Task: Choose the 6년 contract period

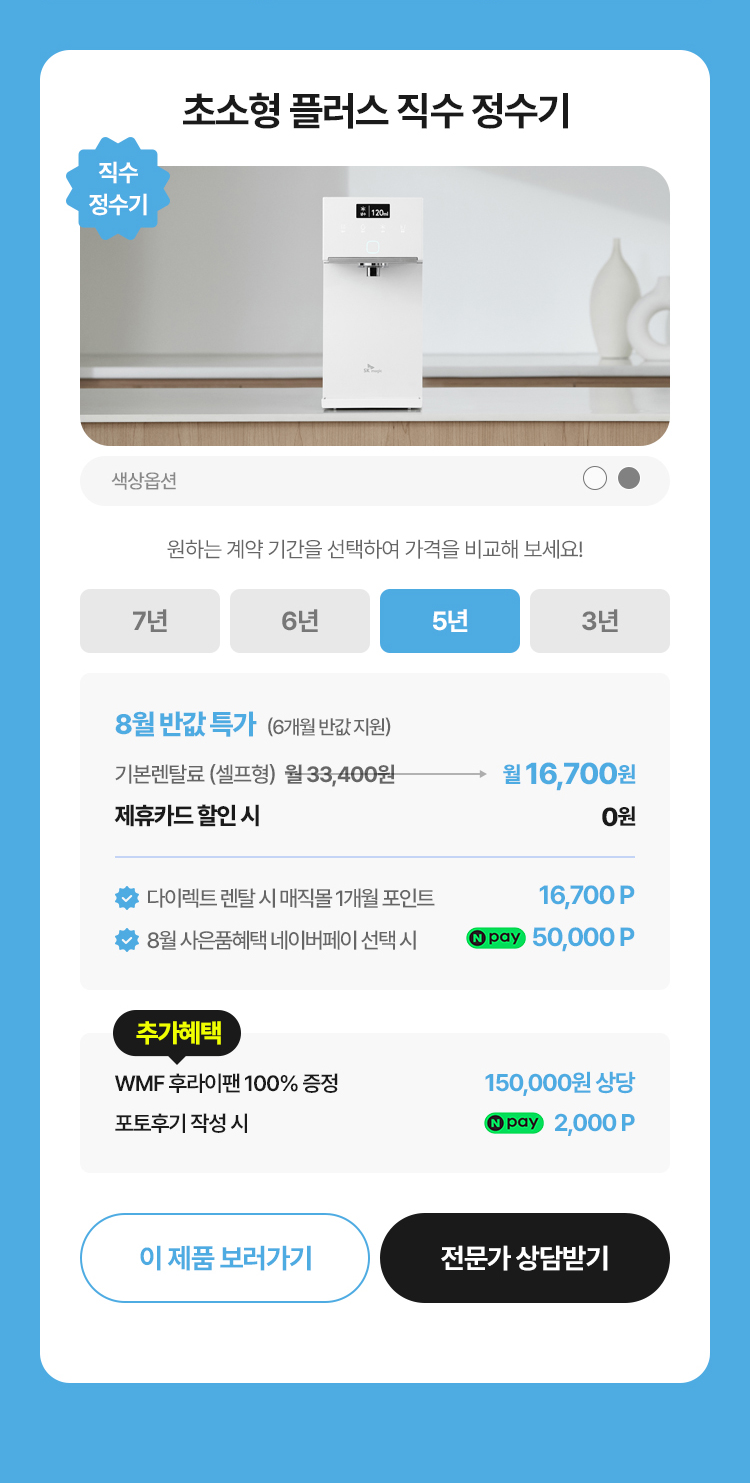Action: point(300,621)
